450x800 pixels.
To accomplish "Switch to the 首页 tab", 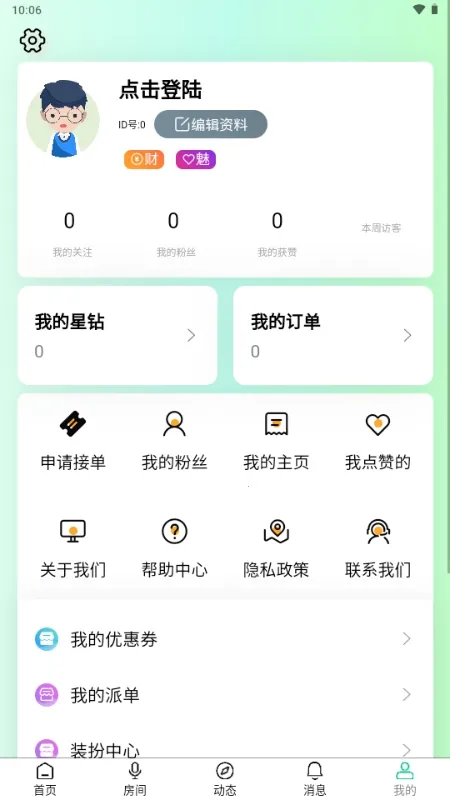I will 45,779.
